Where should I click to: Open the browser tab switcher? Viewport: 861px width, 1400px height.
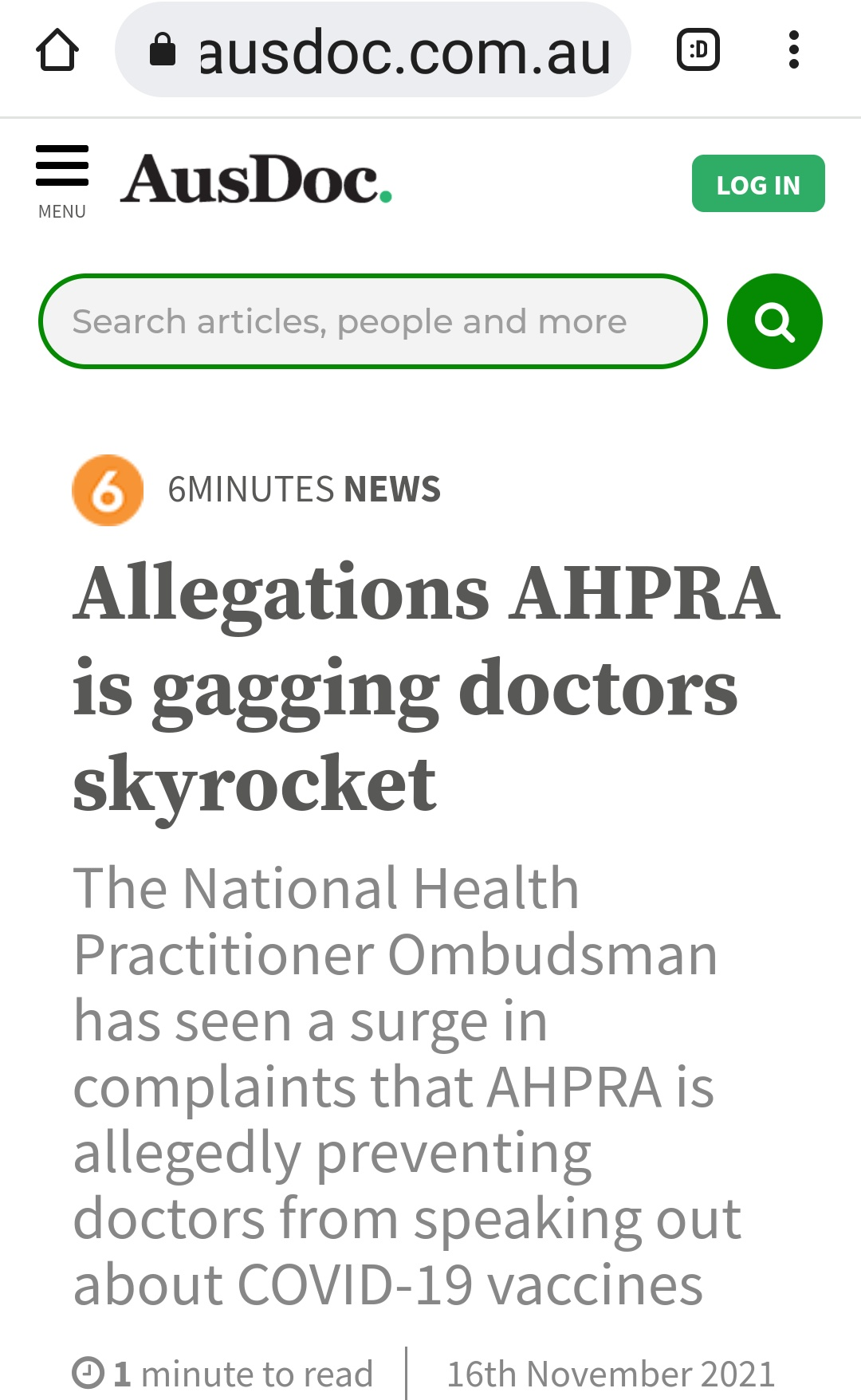698,50
